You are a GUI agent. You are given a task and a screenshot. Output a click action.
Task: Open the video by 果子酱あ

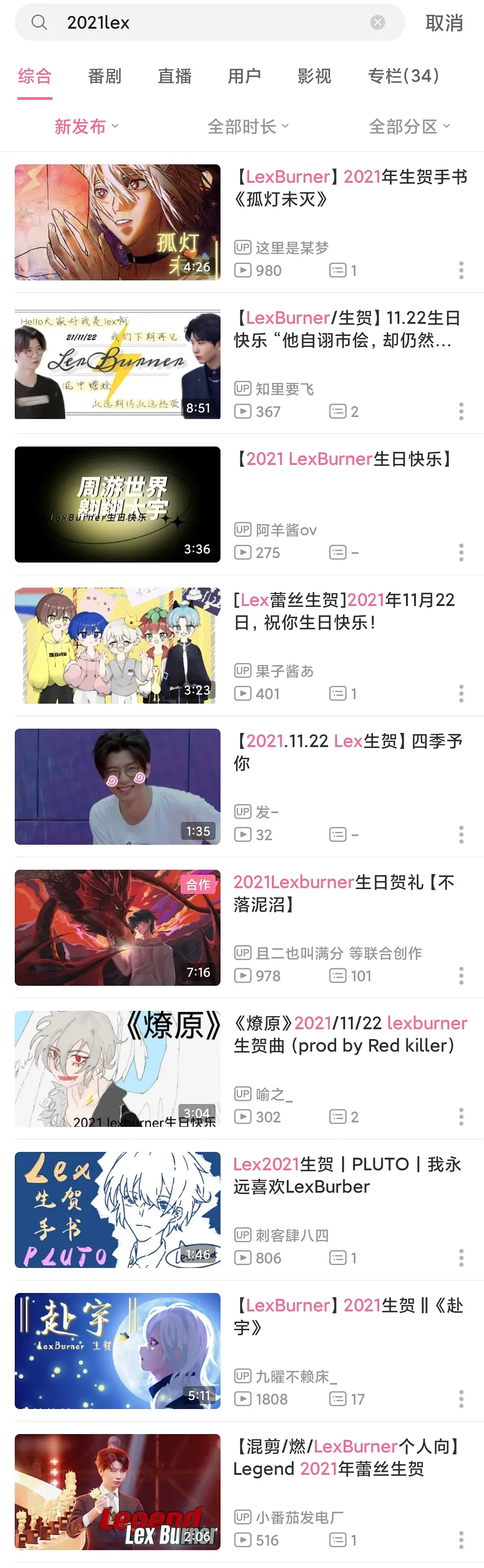click(x=117, y=645)
